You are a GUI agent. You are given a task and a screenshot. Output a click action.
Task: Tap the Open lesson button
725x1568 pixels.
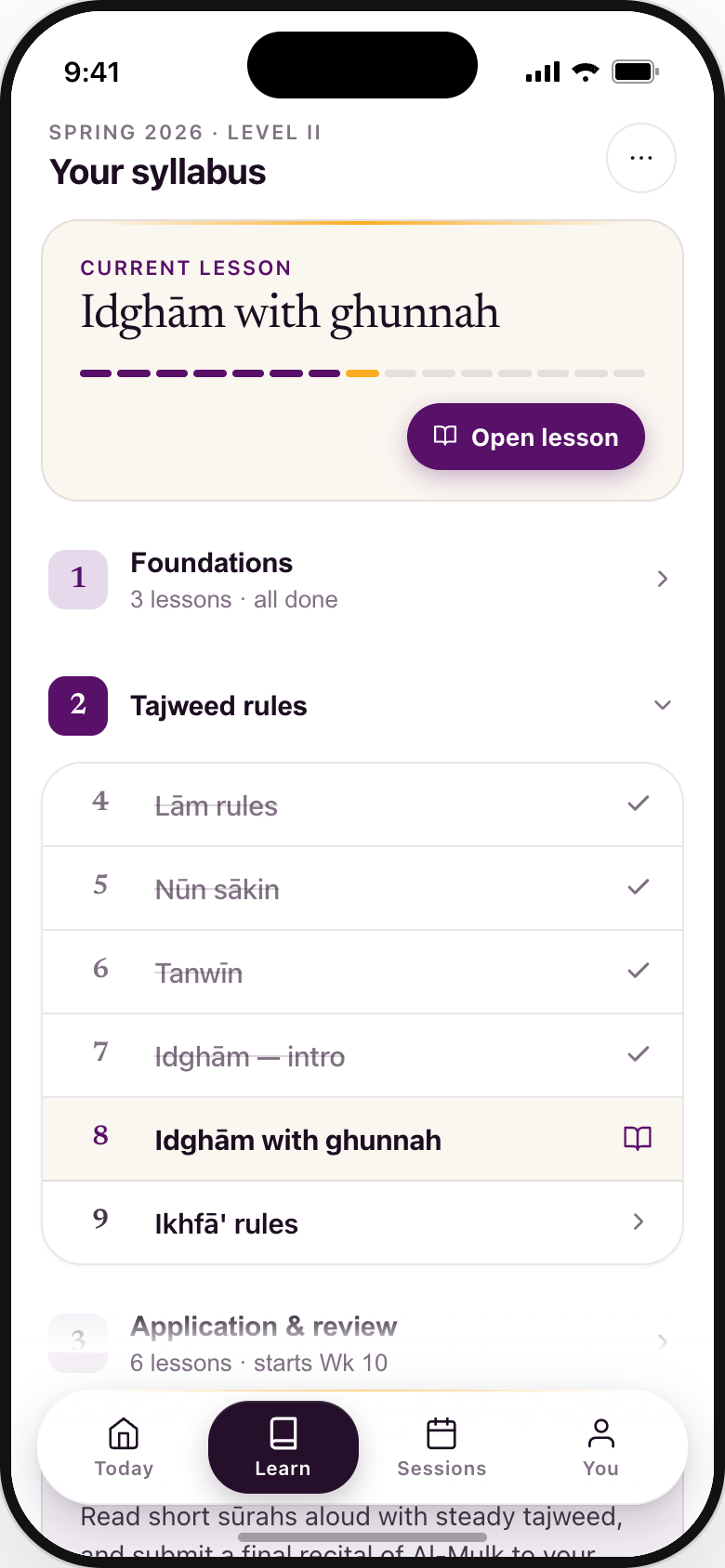coord(526,437)
